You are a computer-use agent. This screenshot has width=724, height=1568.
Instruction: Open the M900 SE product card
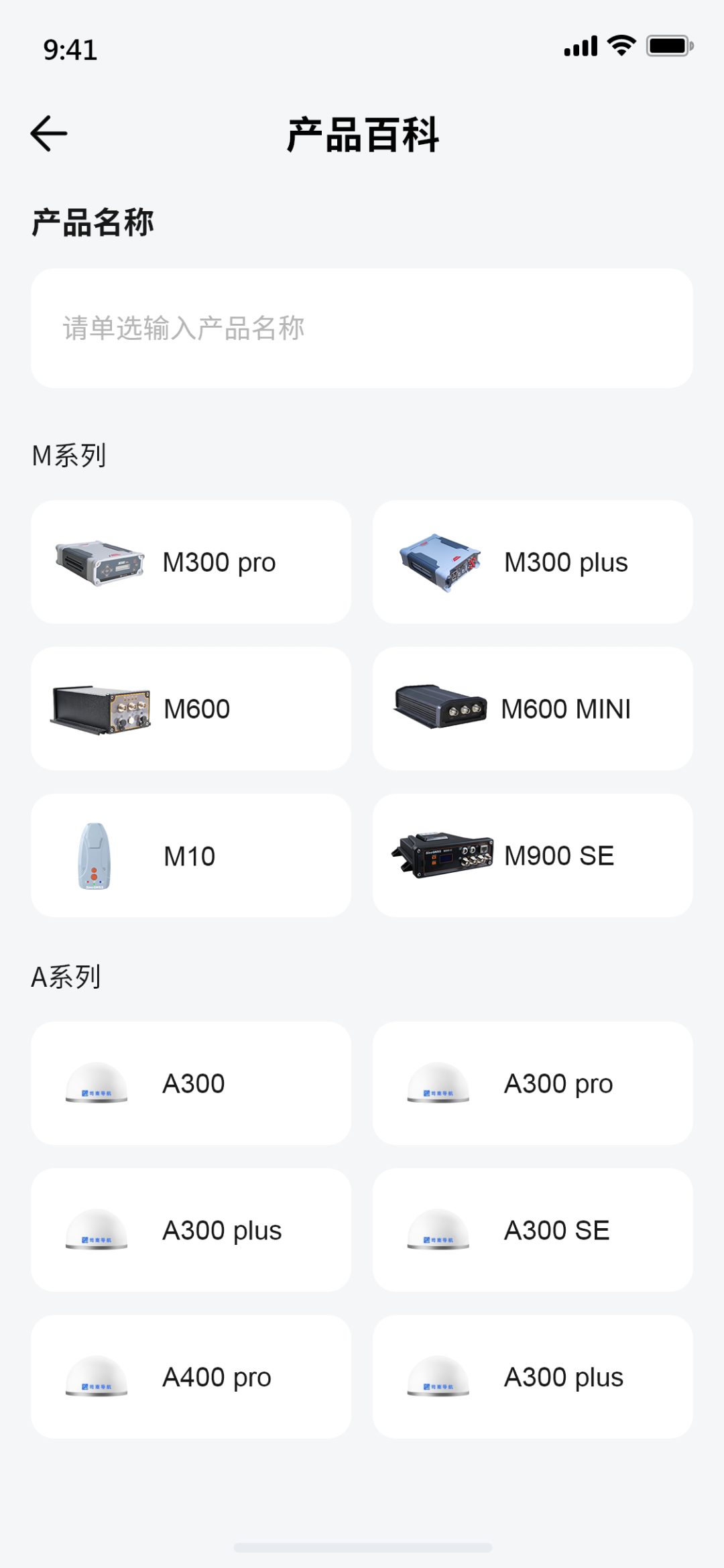coord(532,855)
